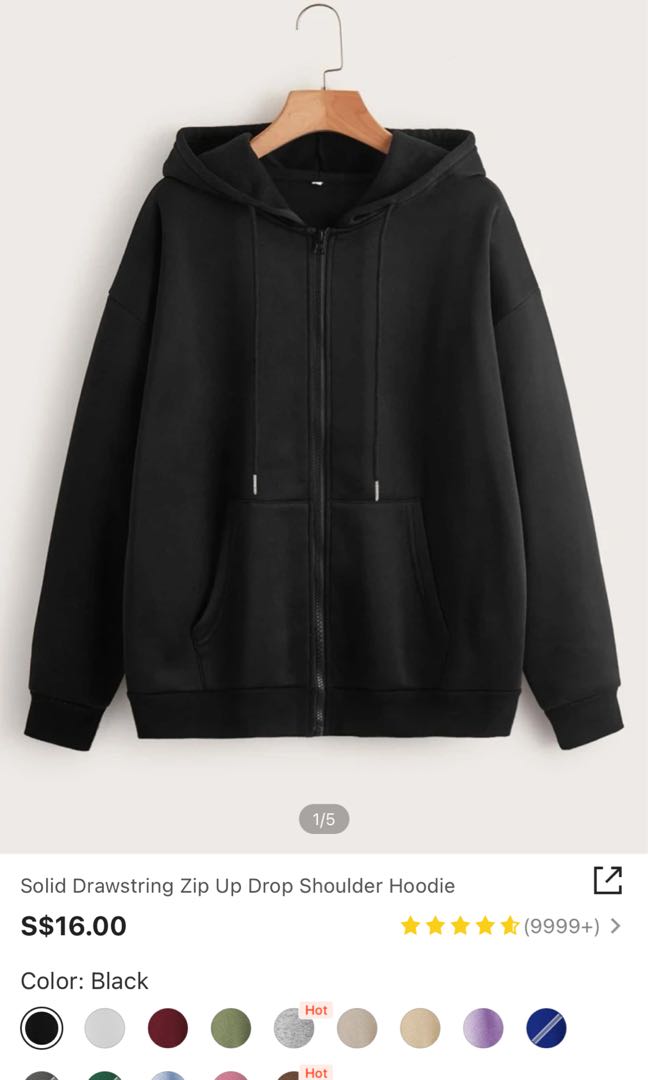Pick the royal blue color swatch
The height and width of the screenshot is (1080, 648).
pos(546,1028)
